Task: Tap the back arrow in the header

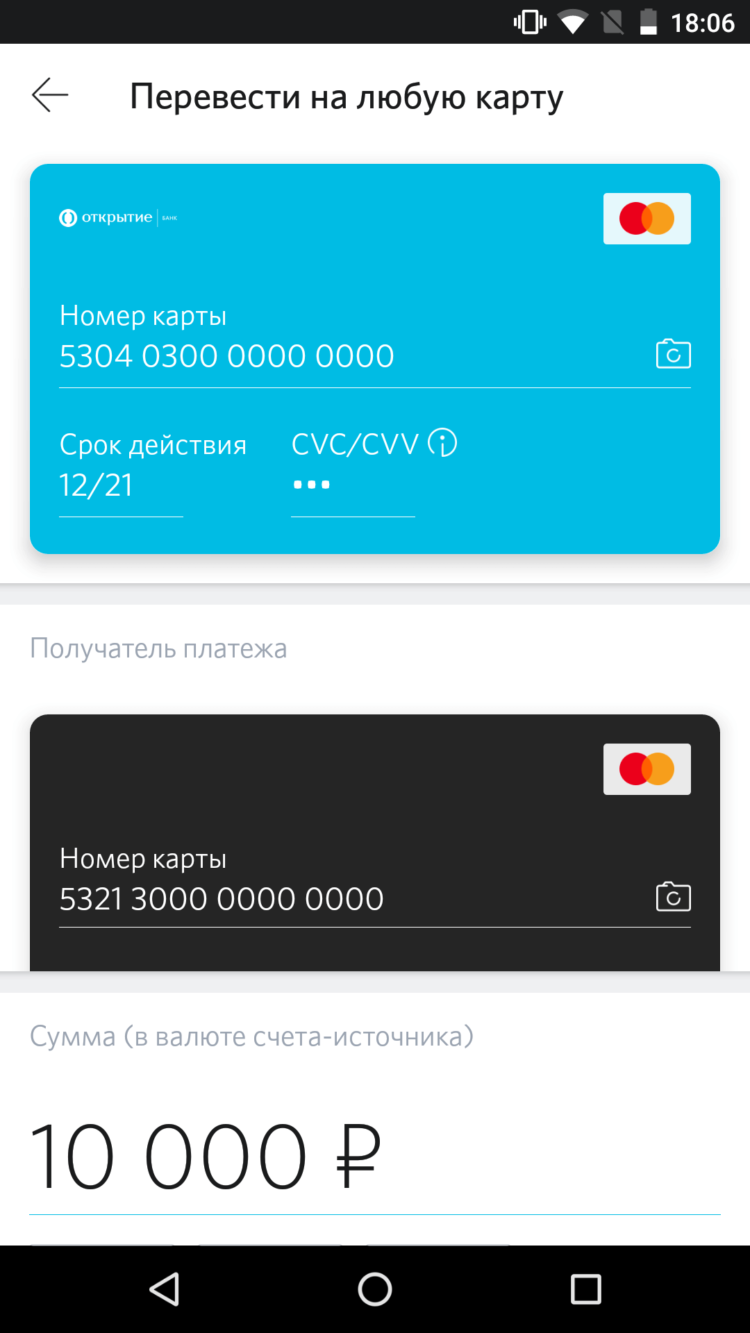Action: pos(48,95)
